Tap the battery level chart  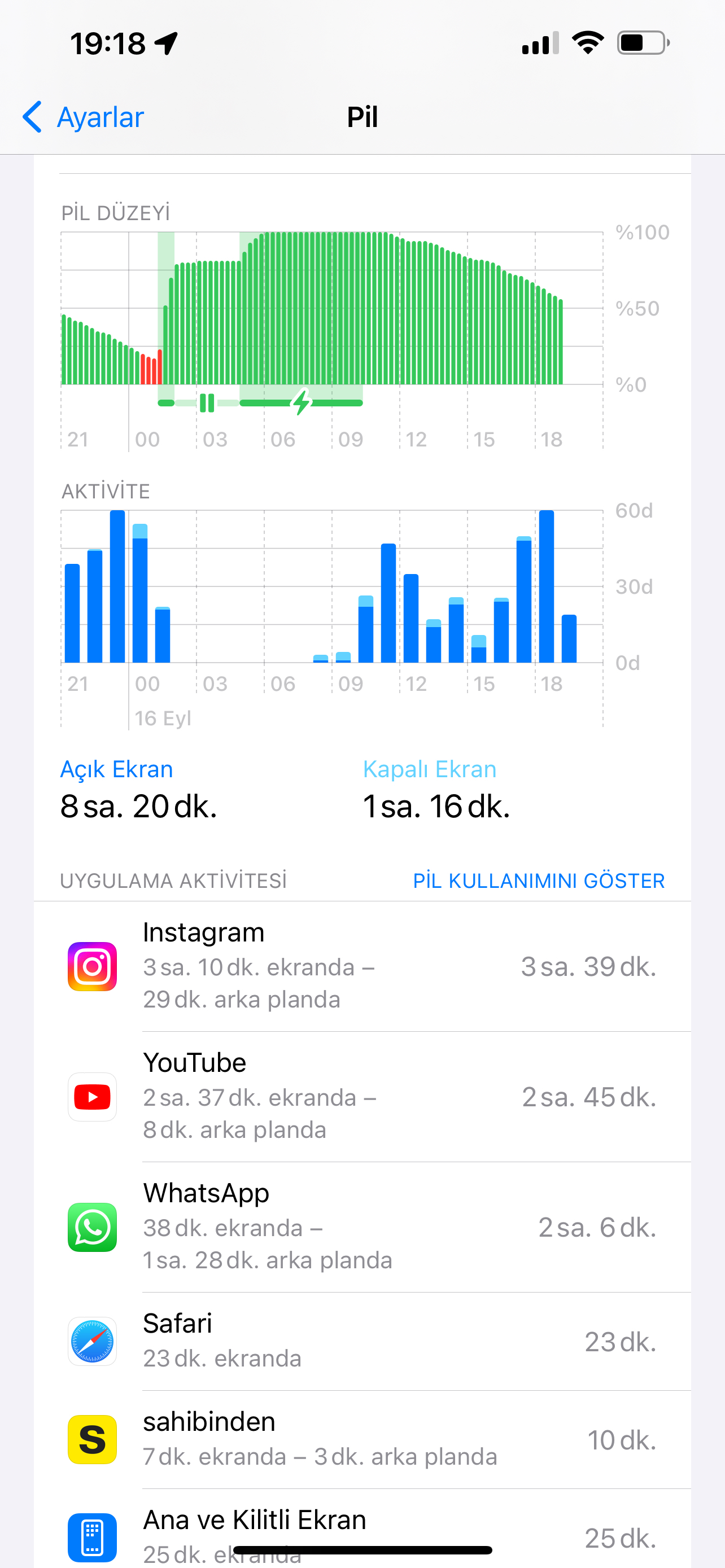(332, 308)
